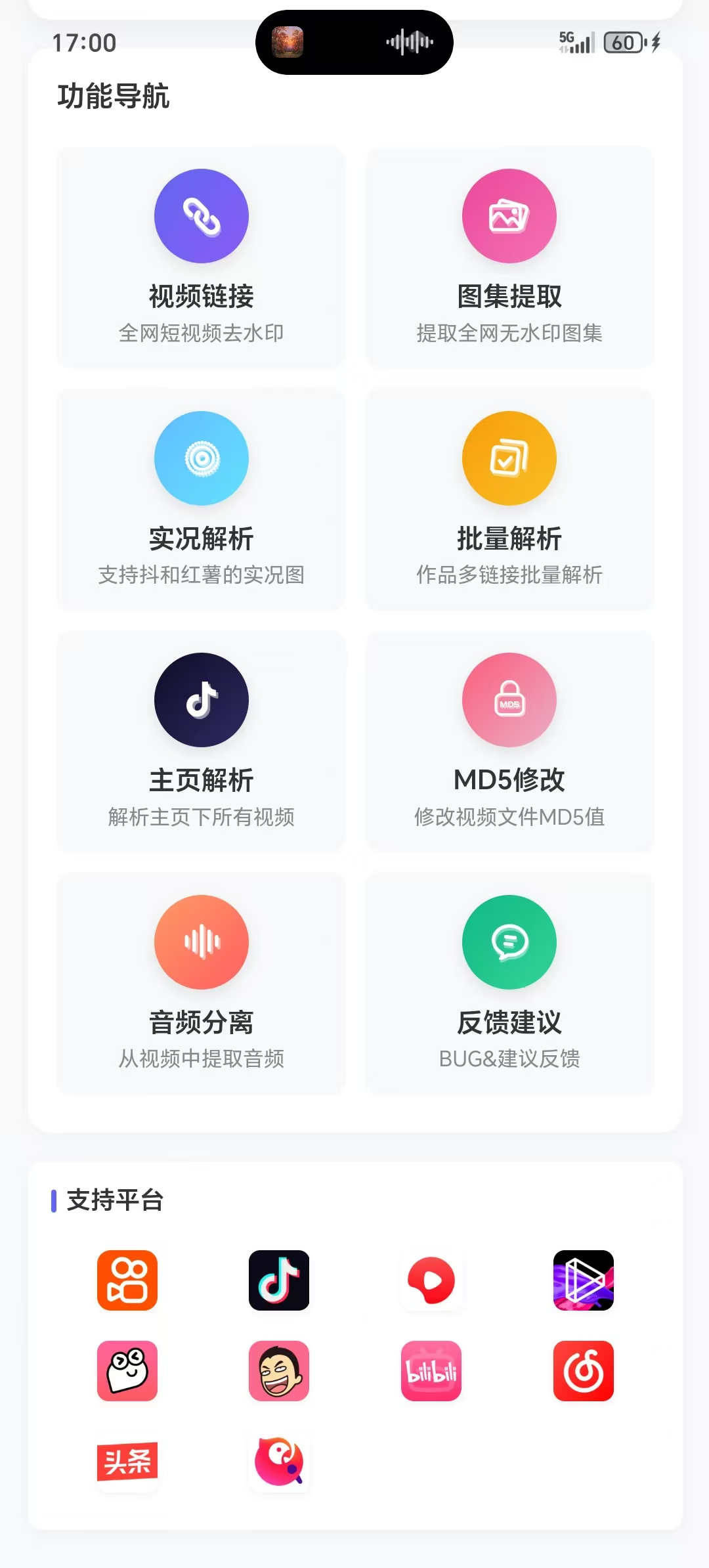This screenshot has width=709, height=1568.
Task: Open 图集提取 via the pink picture icon
Action: [x=509, y=216]
